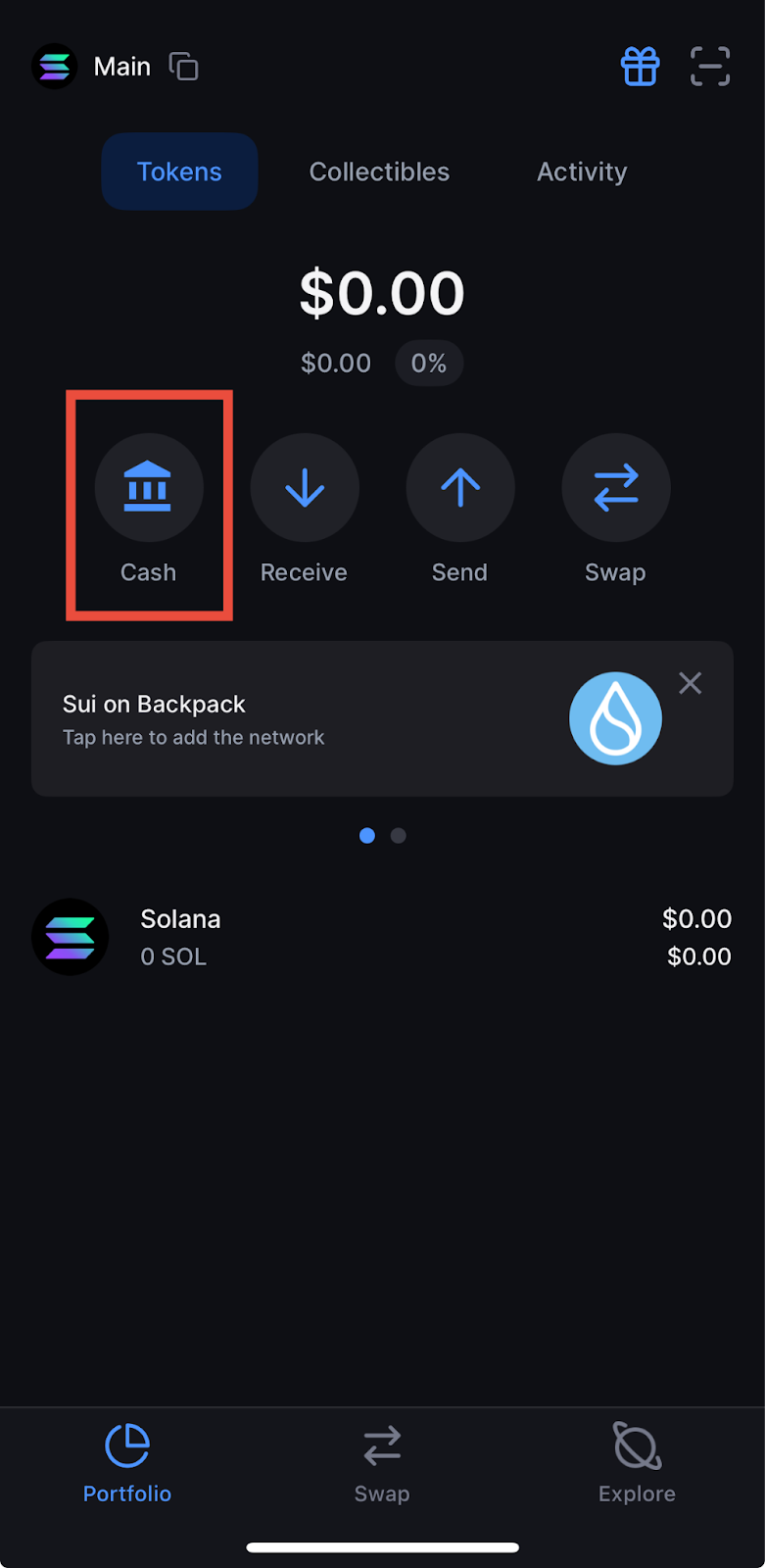Go to the Portfolio tab
The image size is (765, 1568).
click(127, 1463)
